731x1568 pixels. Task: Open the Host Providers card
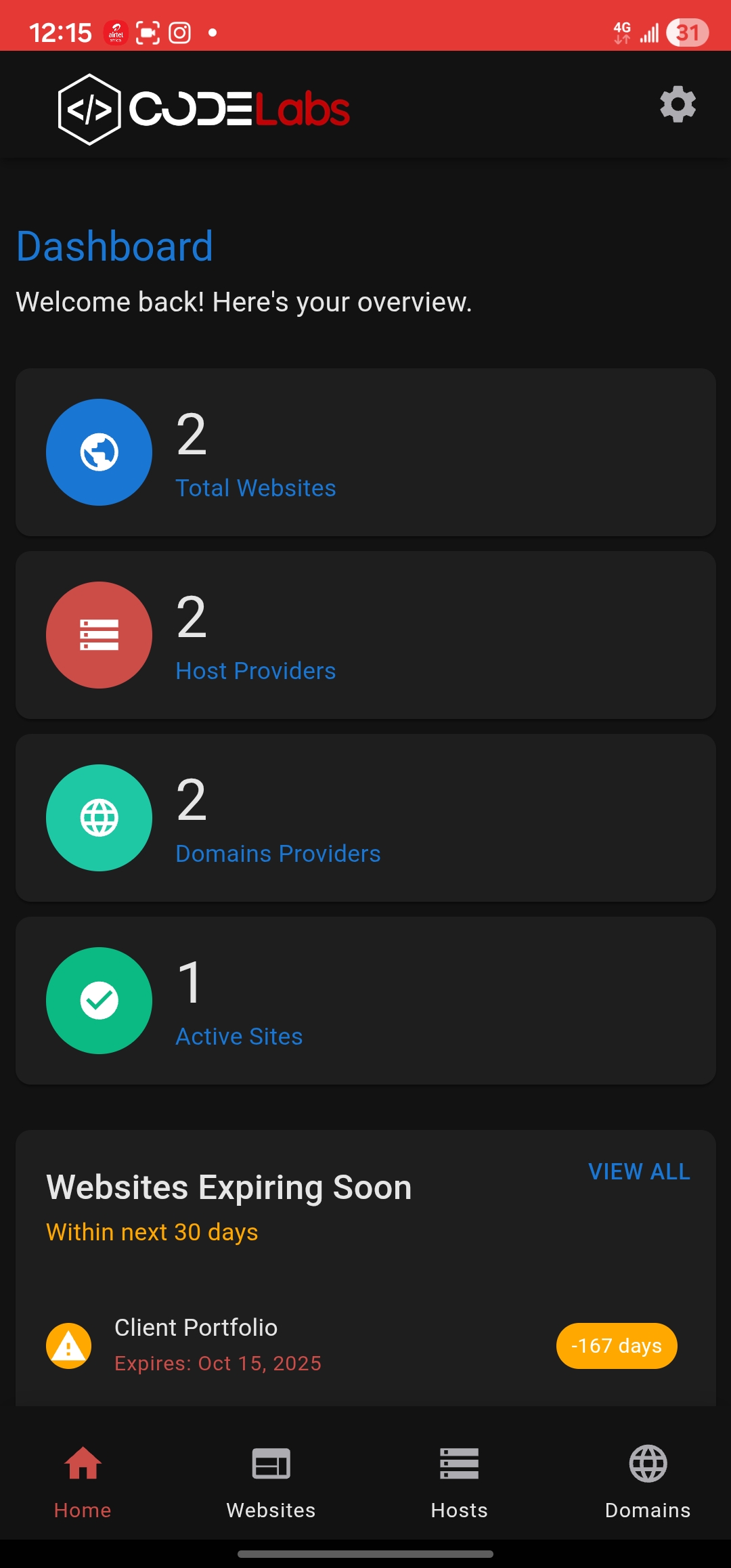[x=365, y=635]
